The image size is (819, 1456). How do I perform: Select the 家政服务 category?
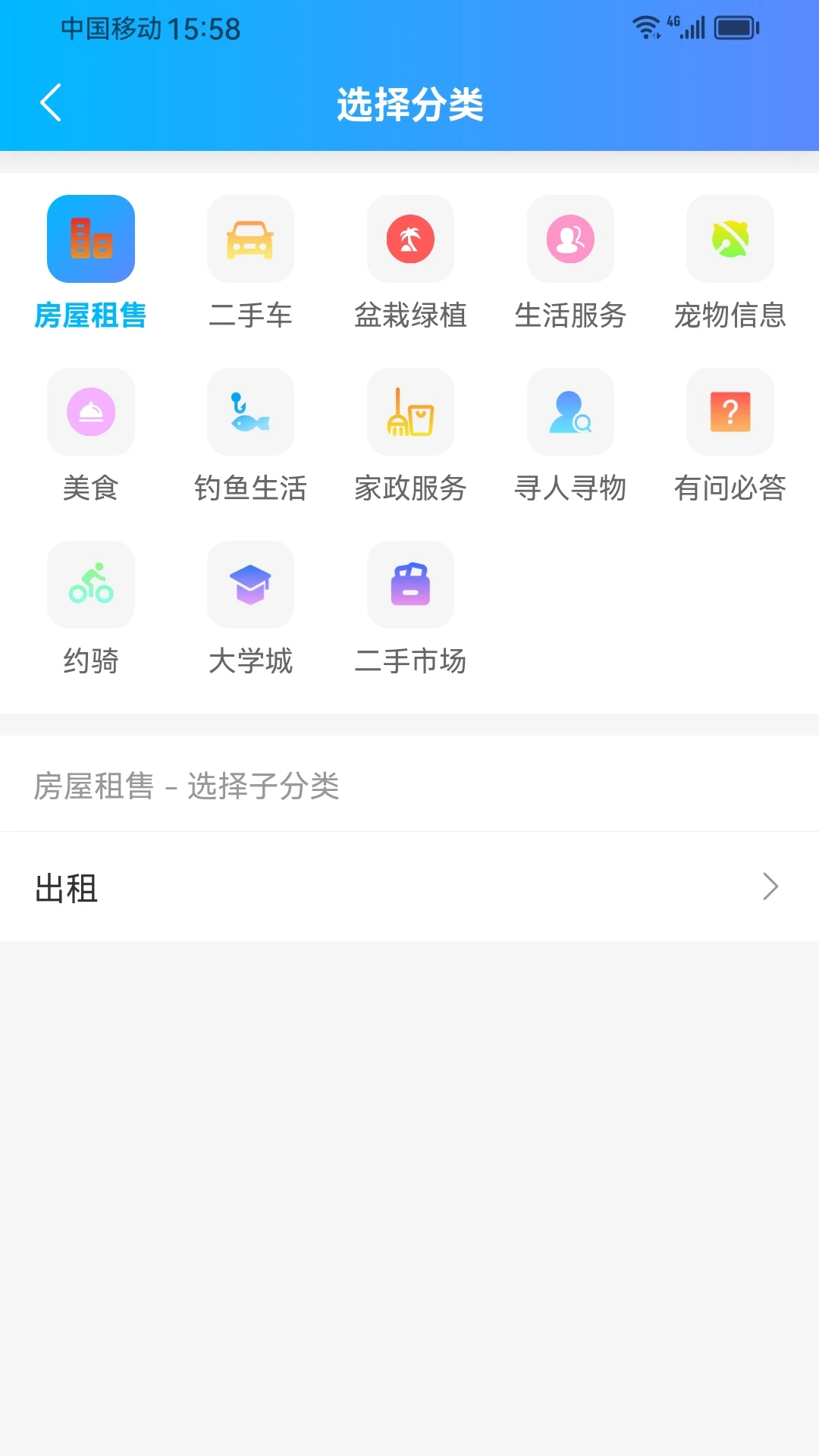pyautogui.click(x=410, y=413)
